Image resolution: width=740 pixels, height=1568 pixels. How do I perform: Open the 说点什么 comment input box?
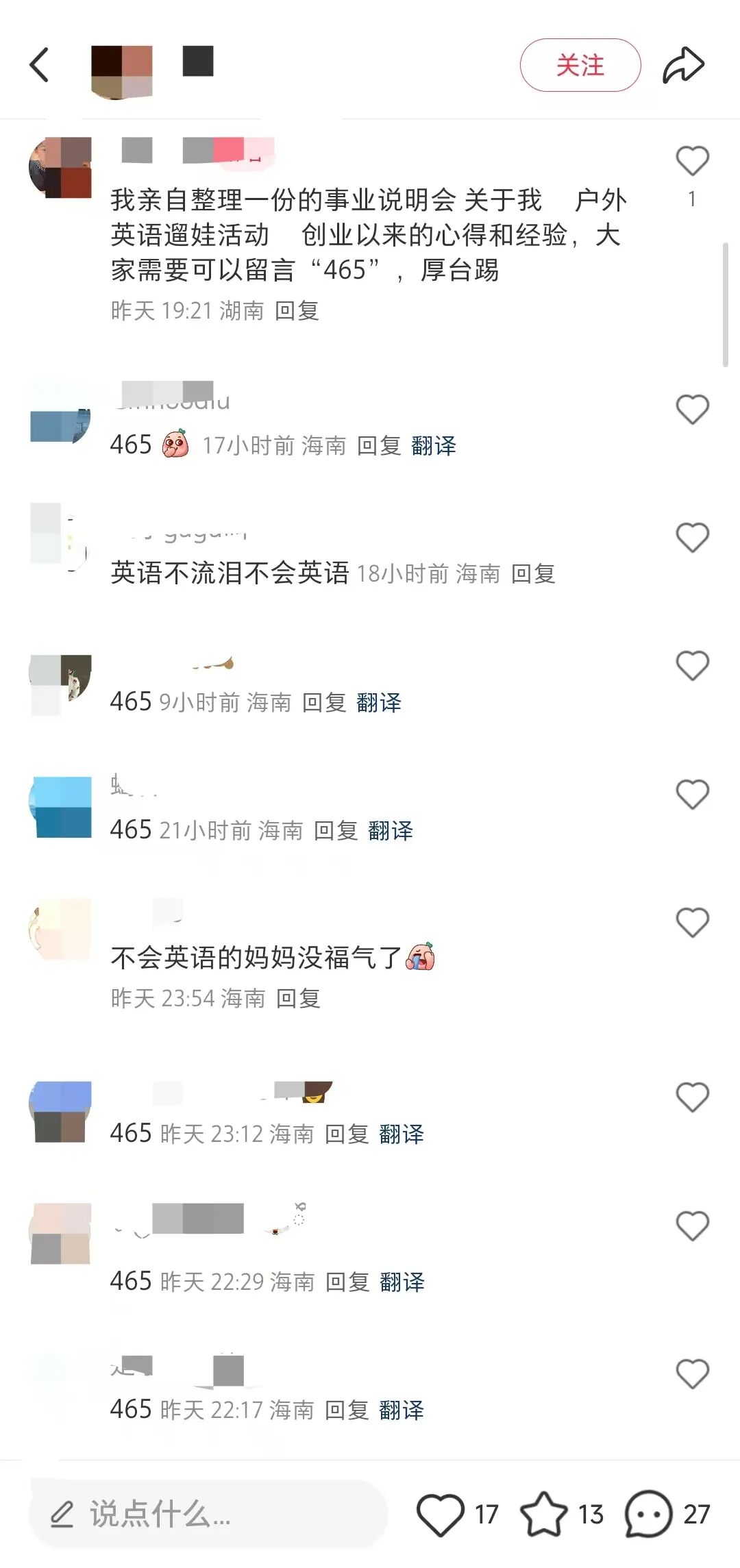209,1514
